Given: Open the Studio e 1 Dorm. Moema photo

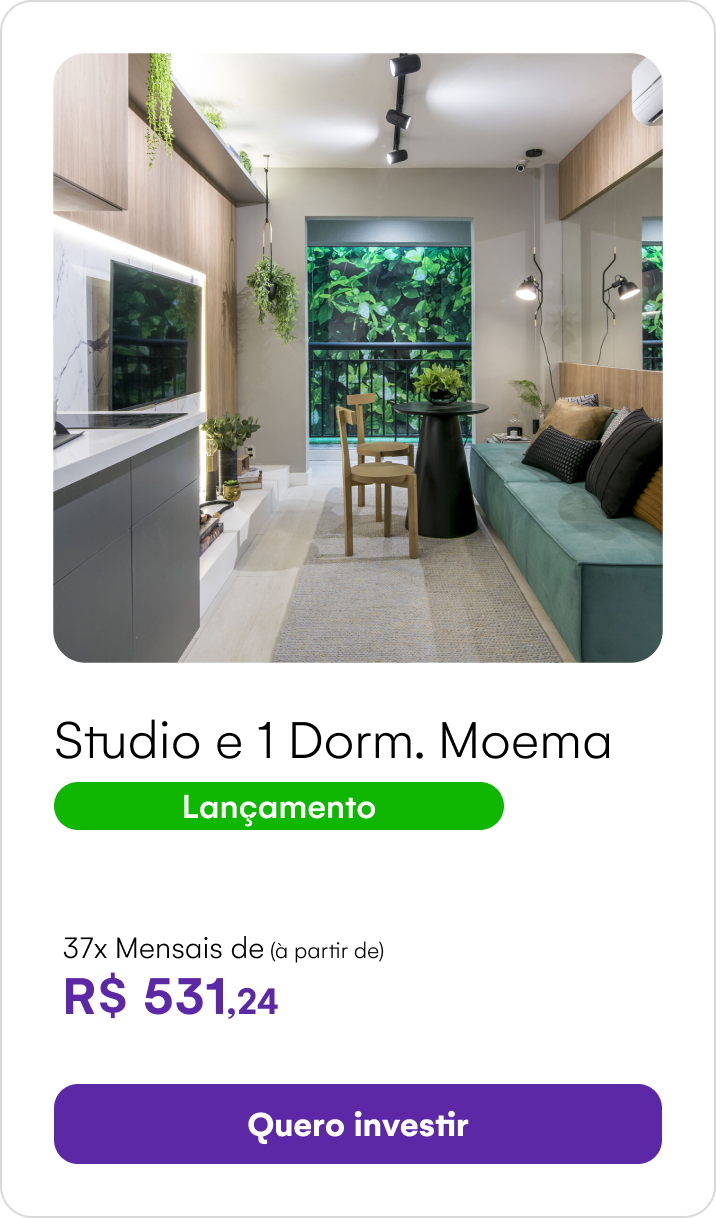Looking at the screenshot, I should pyautogui.click(x=358, y=358).
